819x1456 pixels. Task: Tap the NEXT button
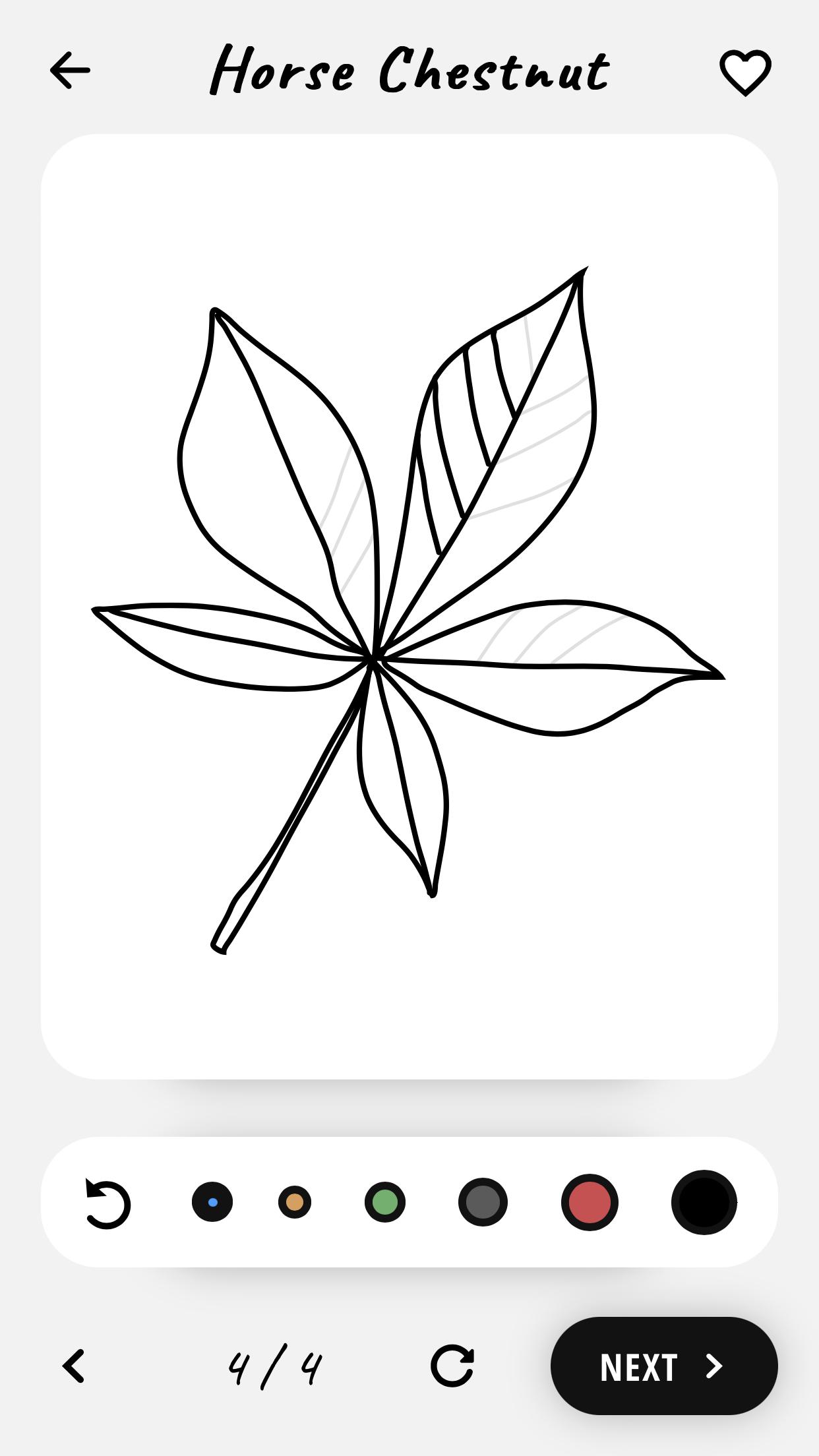coord(664,1366)
